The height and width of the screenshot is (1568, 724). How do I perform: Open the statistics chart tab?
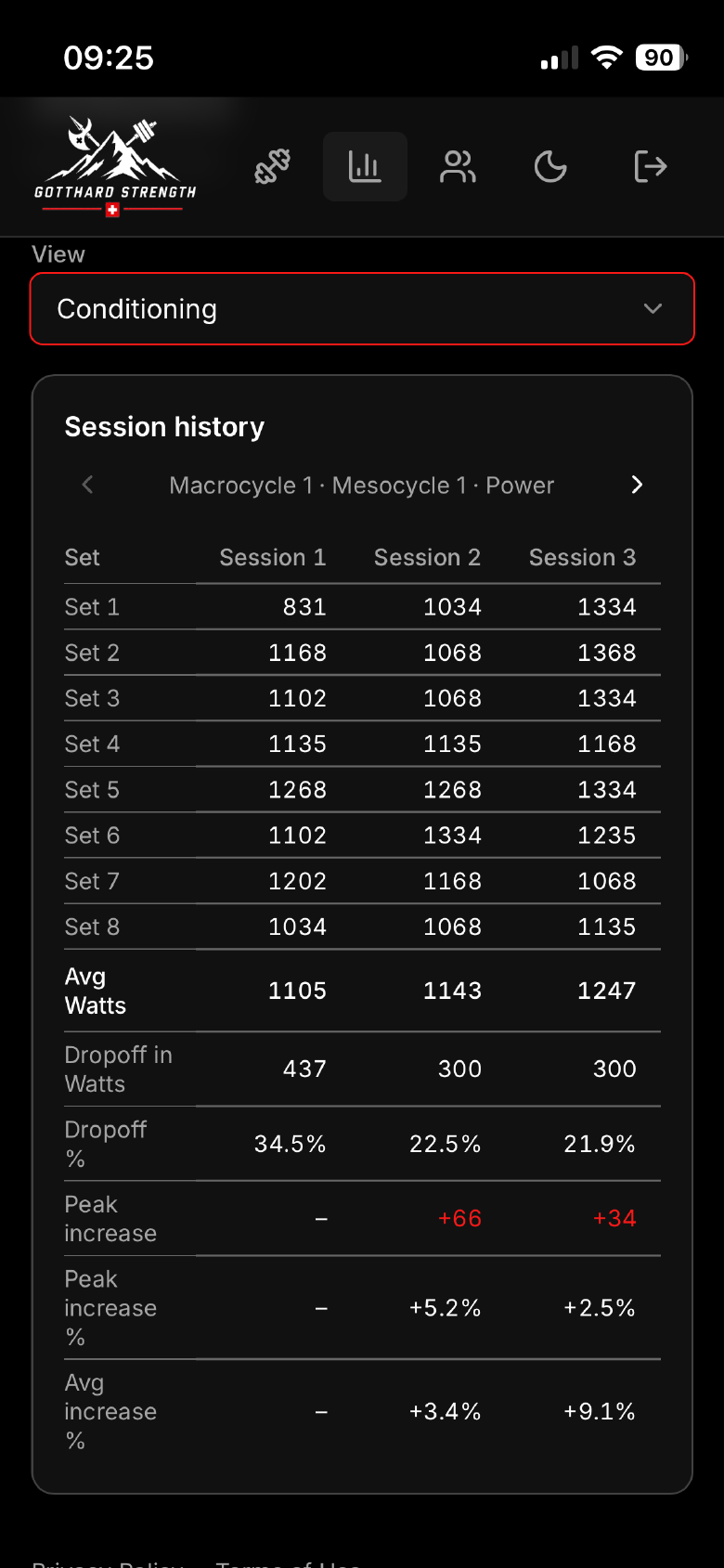click(365, 167)
